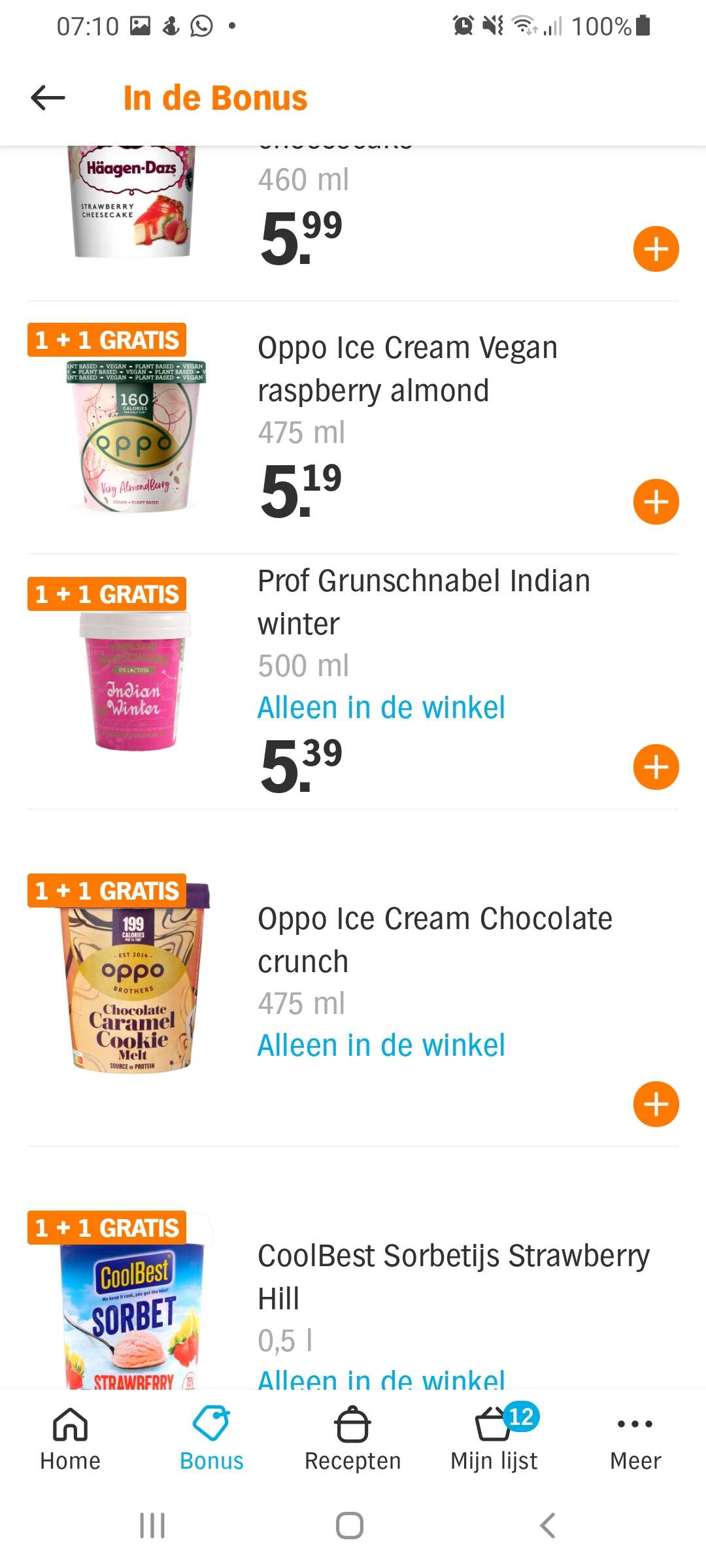Open the Recepten tab
This screenshot has width=706, height=1568.
click(x=353, y=1439)
